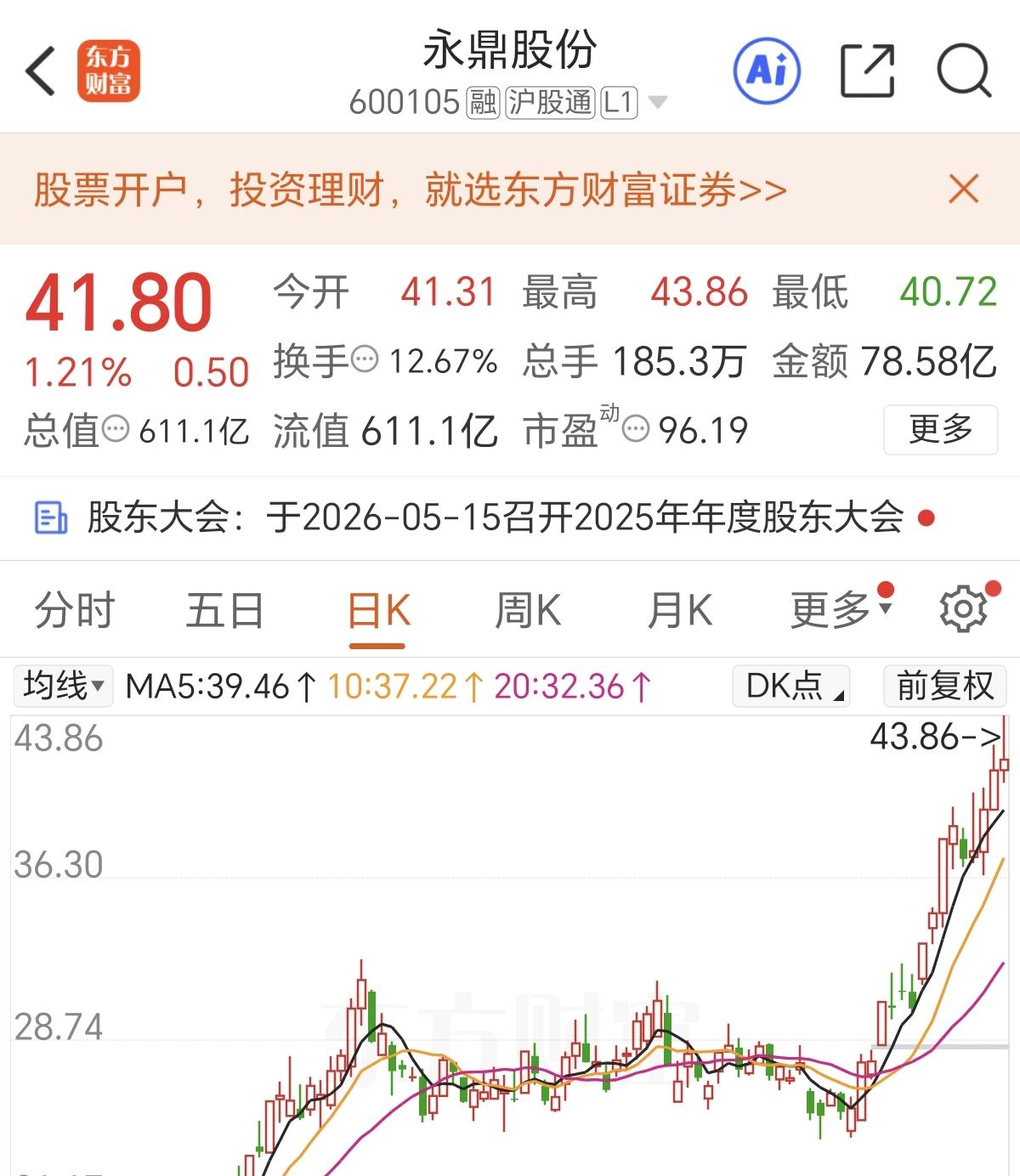Share this stock page
Screen dimensions: 1020x1176
coord(867,71)
